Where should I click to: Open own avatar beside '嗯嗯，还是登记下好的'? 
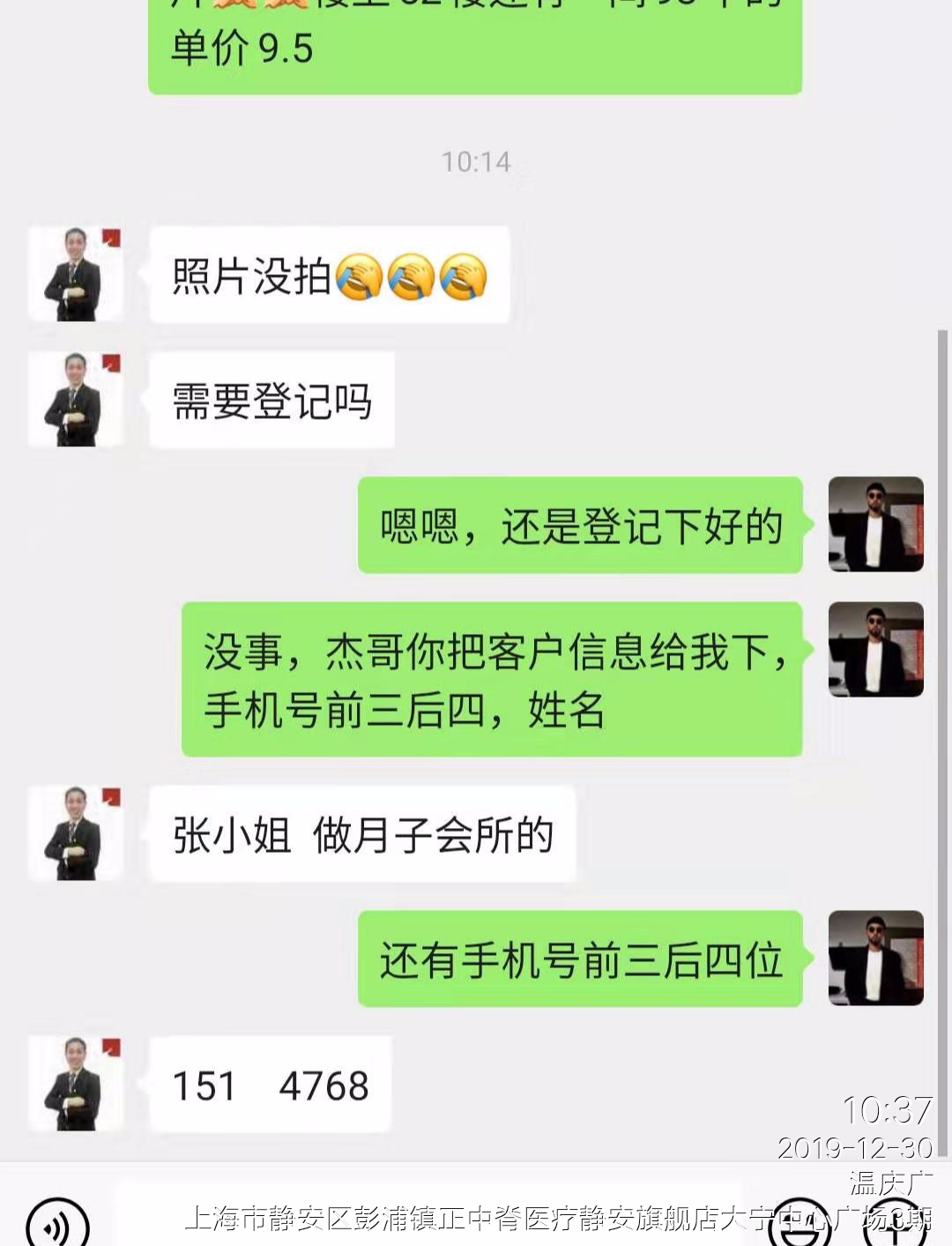pyautogui.click(x=875, y=525)
